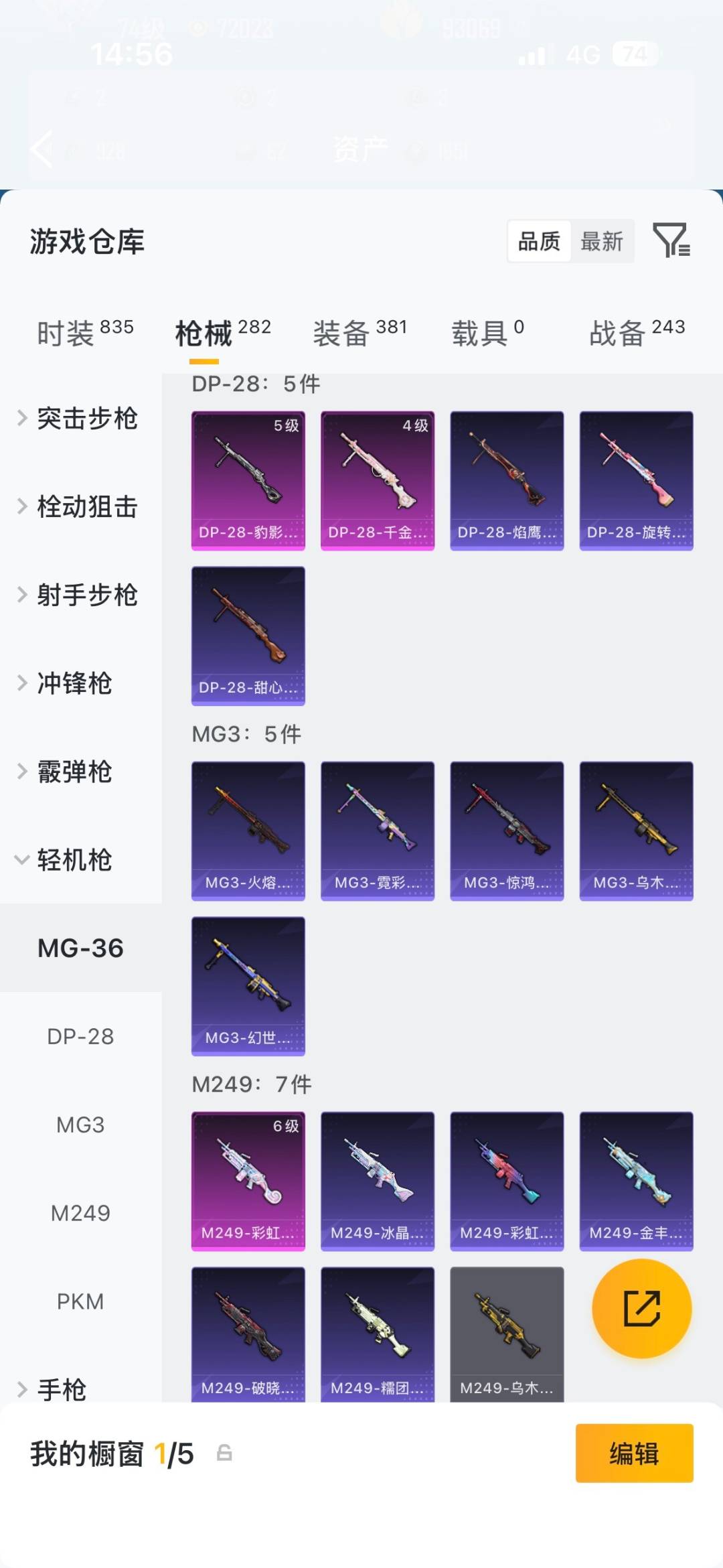Open the level 6 M249-彩虹 card
Screen dimensions: 723x1568
click(x=248, y=1181)
